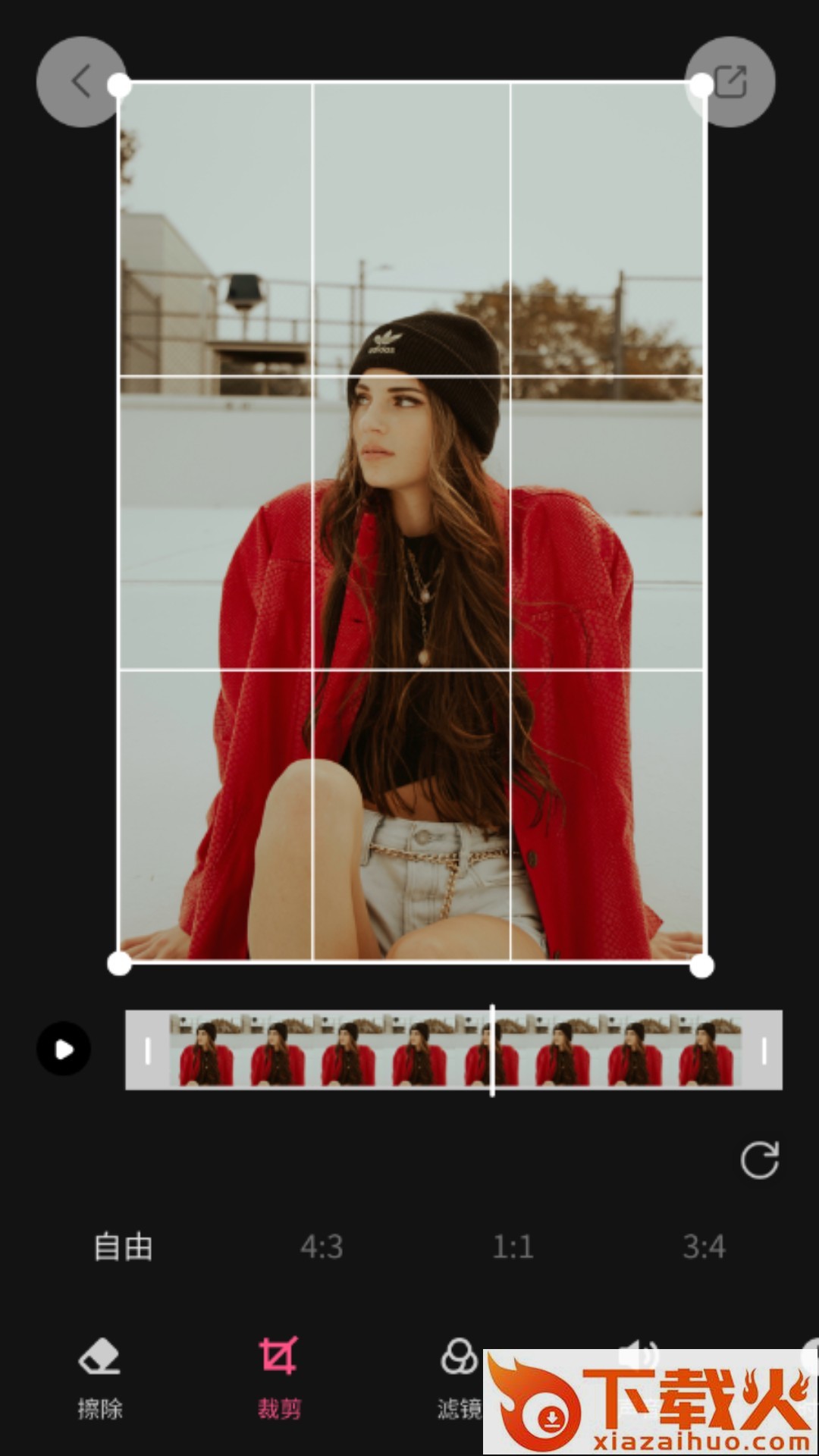Go back using the arrow button
Image resolution: width=819 pixels, height=1456 pixels.
79,80
